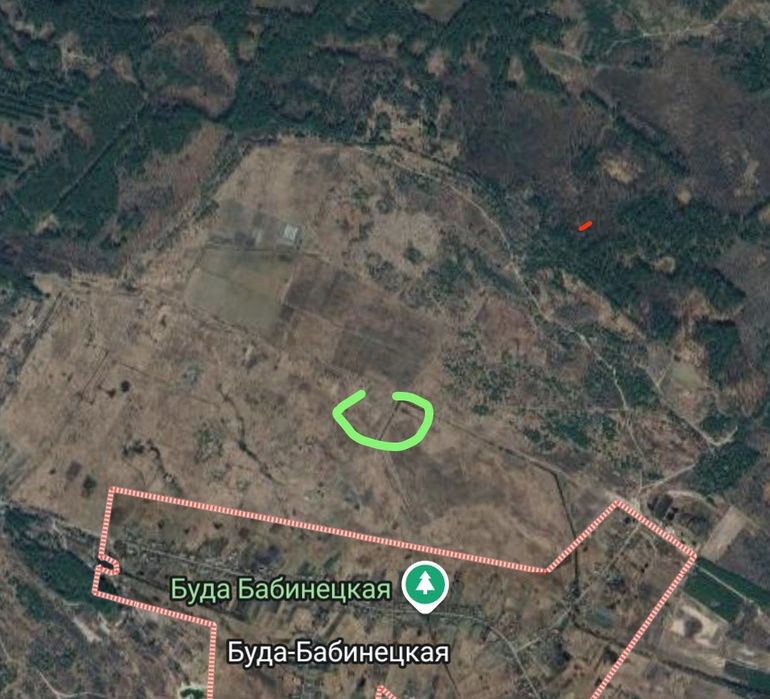770x699 pixels.
Task: Open the Буда Бабинецкая green tree marker
Action: pos(425,587)
